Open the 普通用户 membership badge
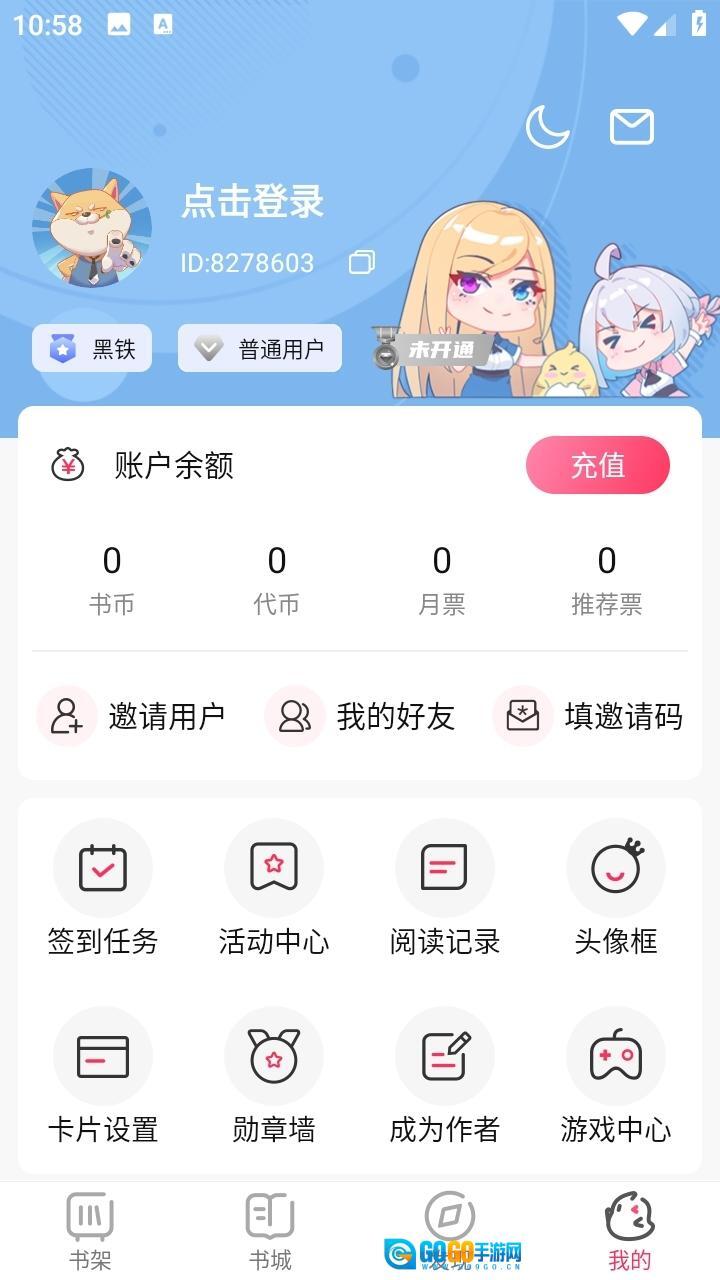The width and height of the screenshot is (720, 1280). click(x=260, y=349)
